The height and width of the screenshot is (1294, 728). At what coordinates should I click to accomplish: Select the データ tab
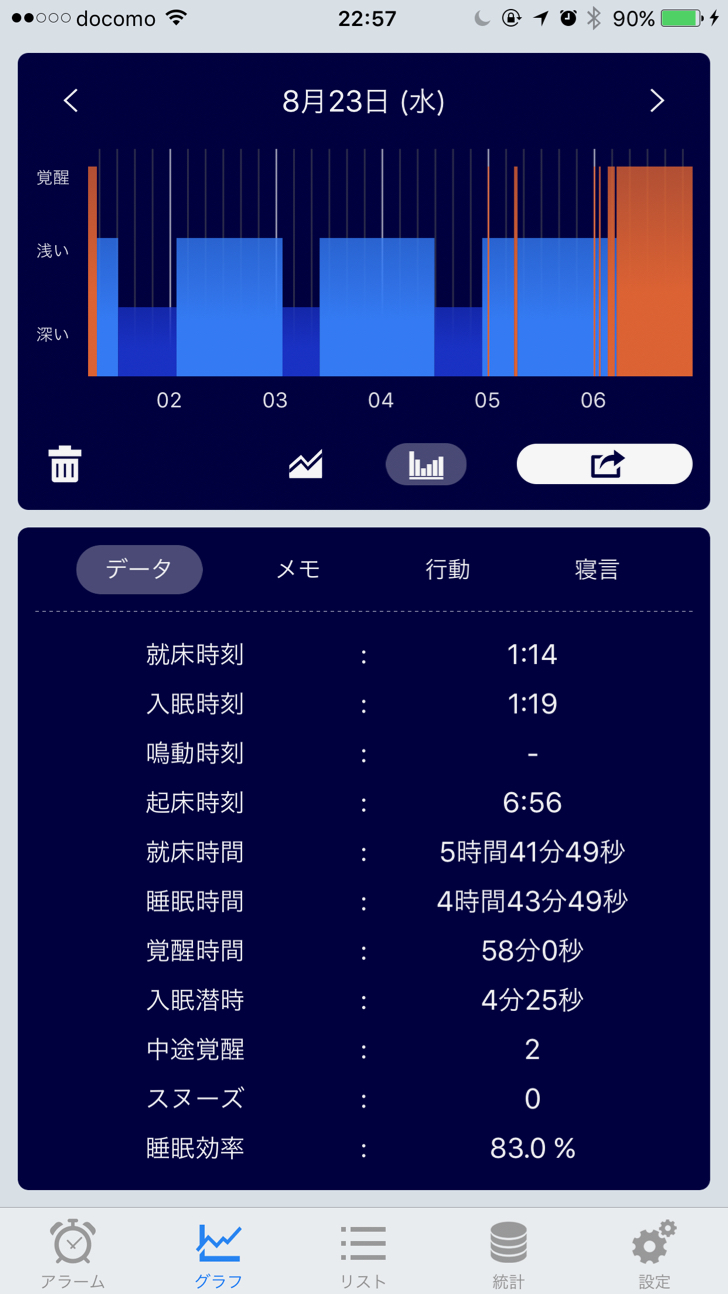click(139, 569)
